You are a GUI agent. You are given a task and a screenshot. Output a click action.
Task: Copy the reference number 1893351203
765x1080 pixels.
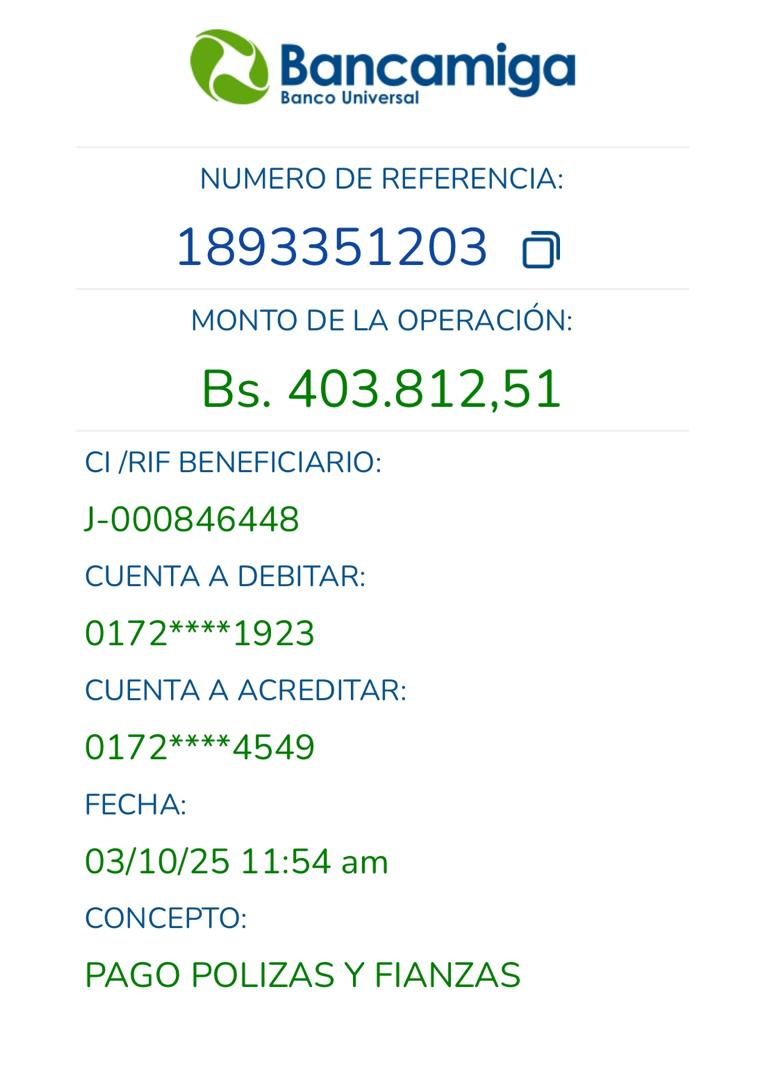pyautogui.click(x=541, y=250)
